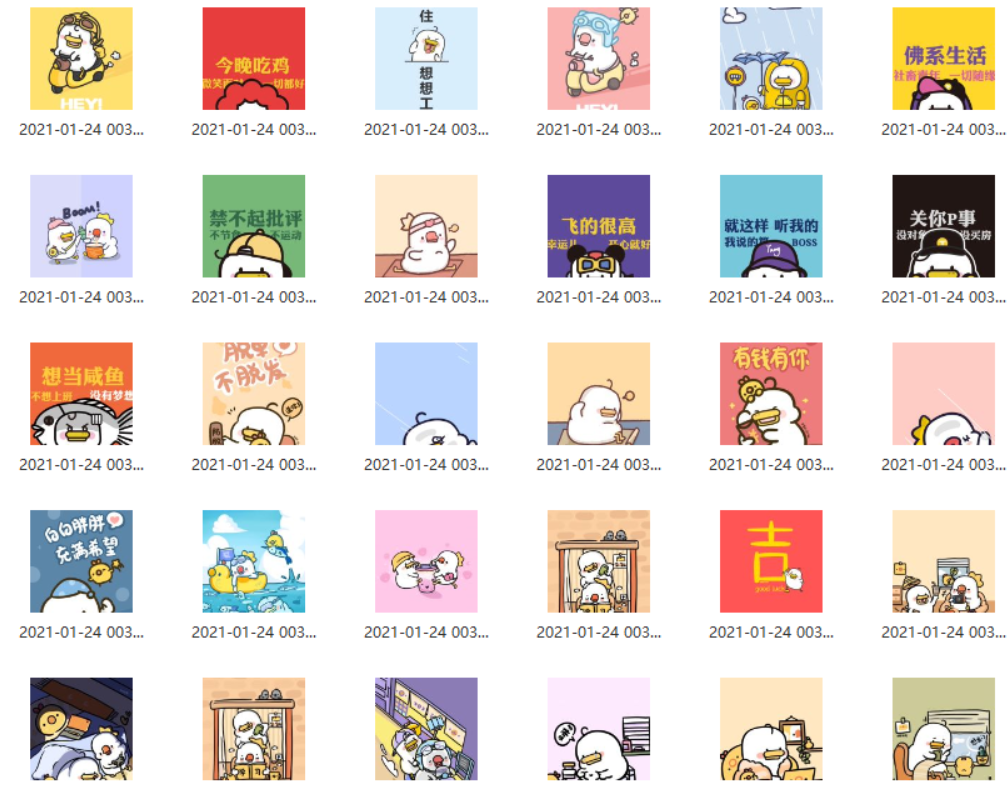Open the black 关你P事 image
Screen dimensions: 1008x787
point(943,226)
